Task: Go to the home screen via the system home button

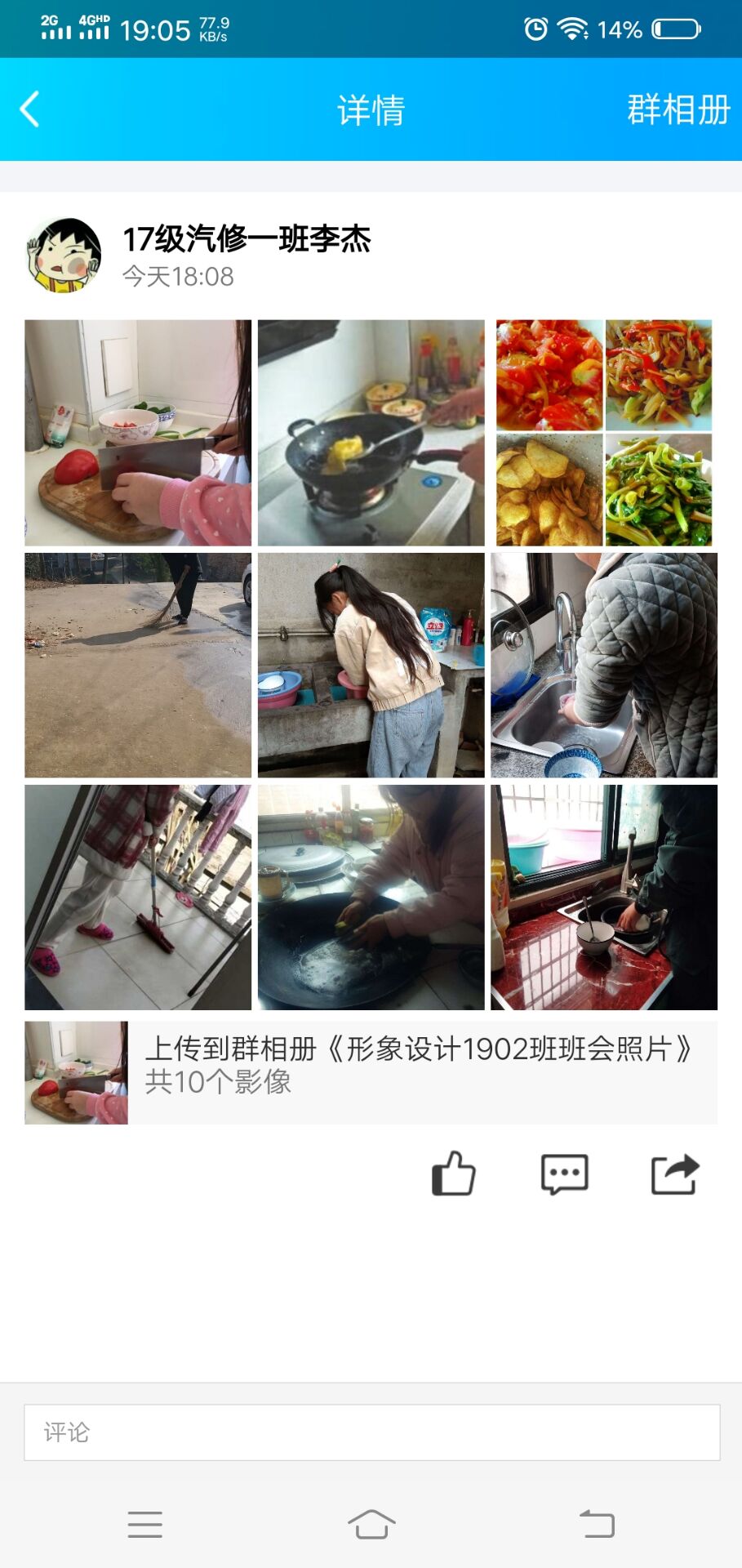Action: [371, 1525]
